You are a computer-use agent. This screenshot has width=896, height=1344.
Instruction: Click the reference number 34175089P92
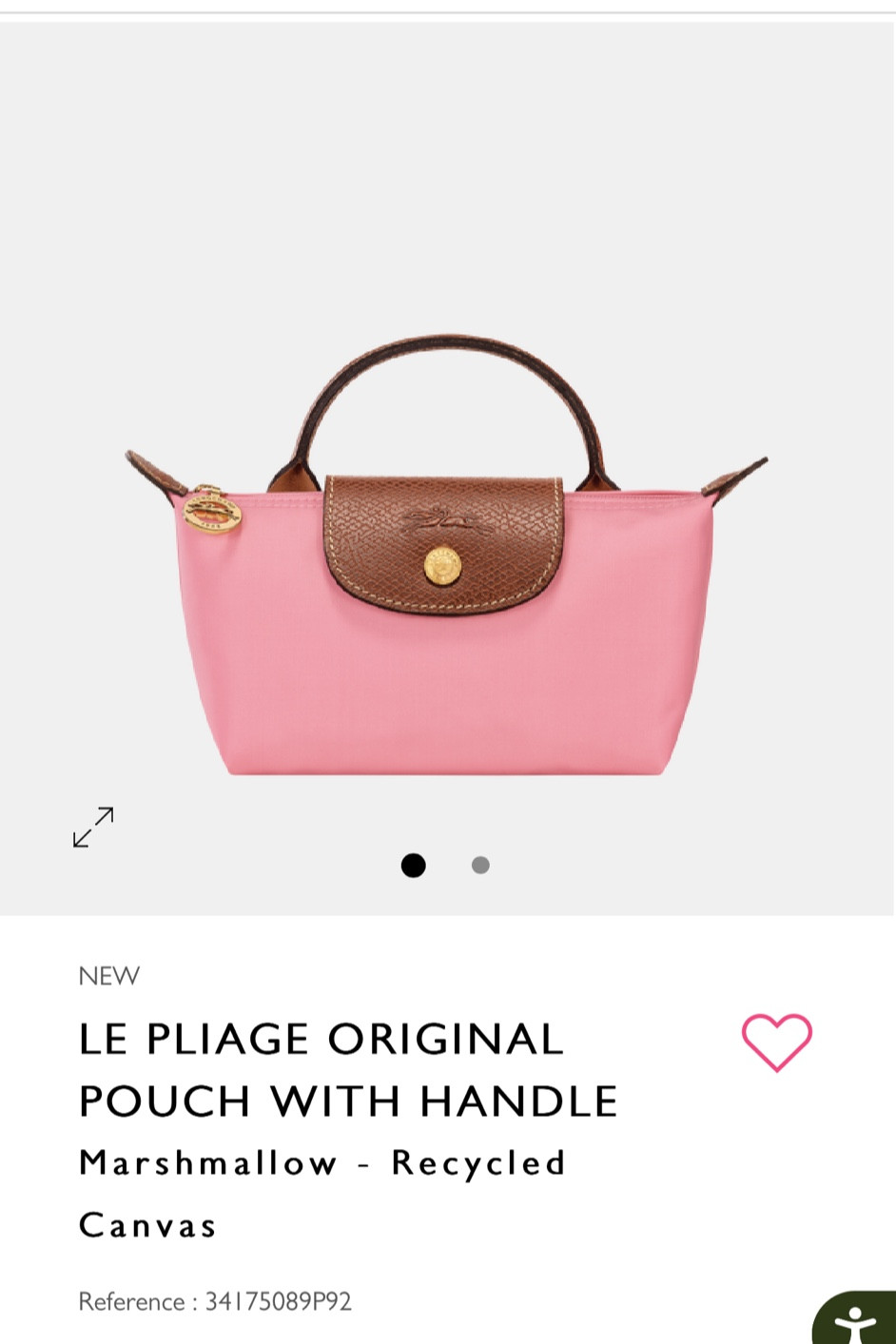pos(214,1302)
